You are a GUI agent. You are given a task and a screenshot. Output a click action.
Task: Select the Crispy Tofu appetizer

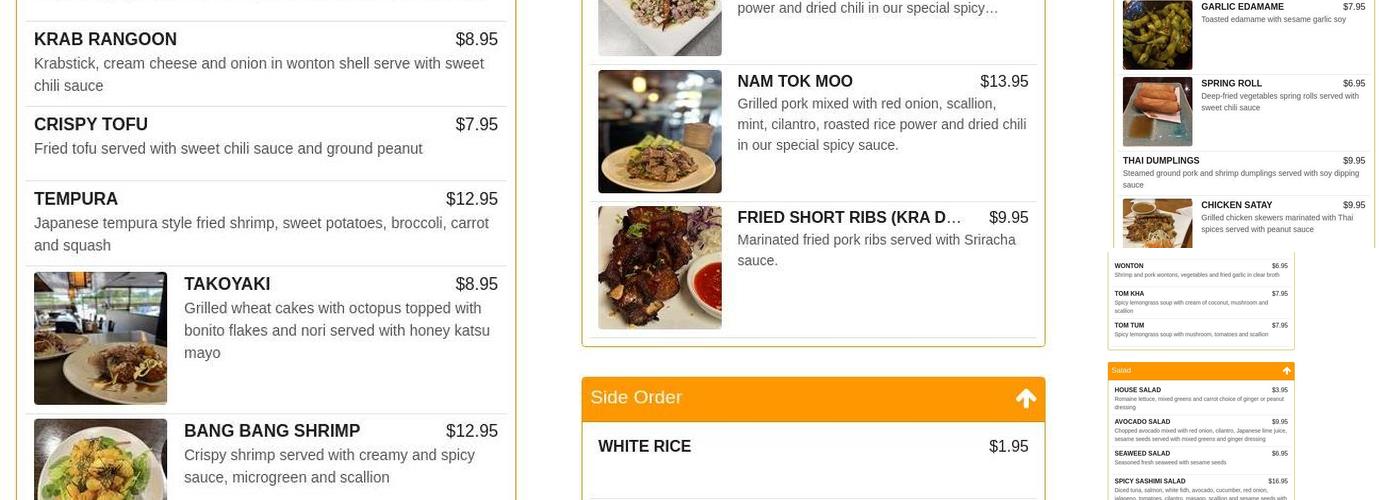point(91,125)
